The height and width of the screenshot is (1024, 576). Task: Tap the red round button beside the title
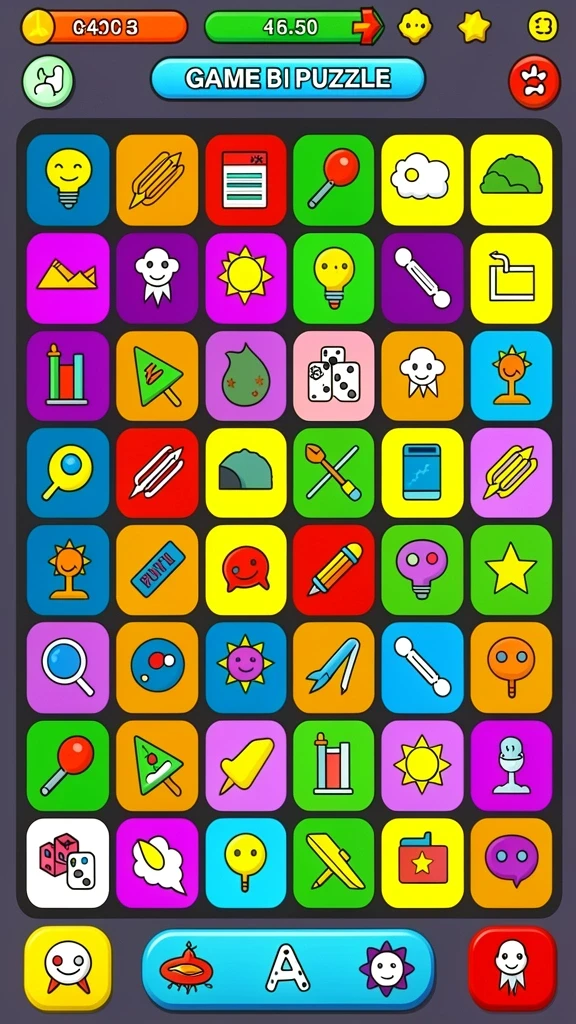[x=534, y=82]
